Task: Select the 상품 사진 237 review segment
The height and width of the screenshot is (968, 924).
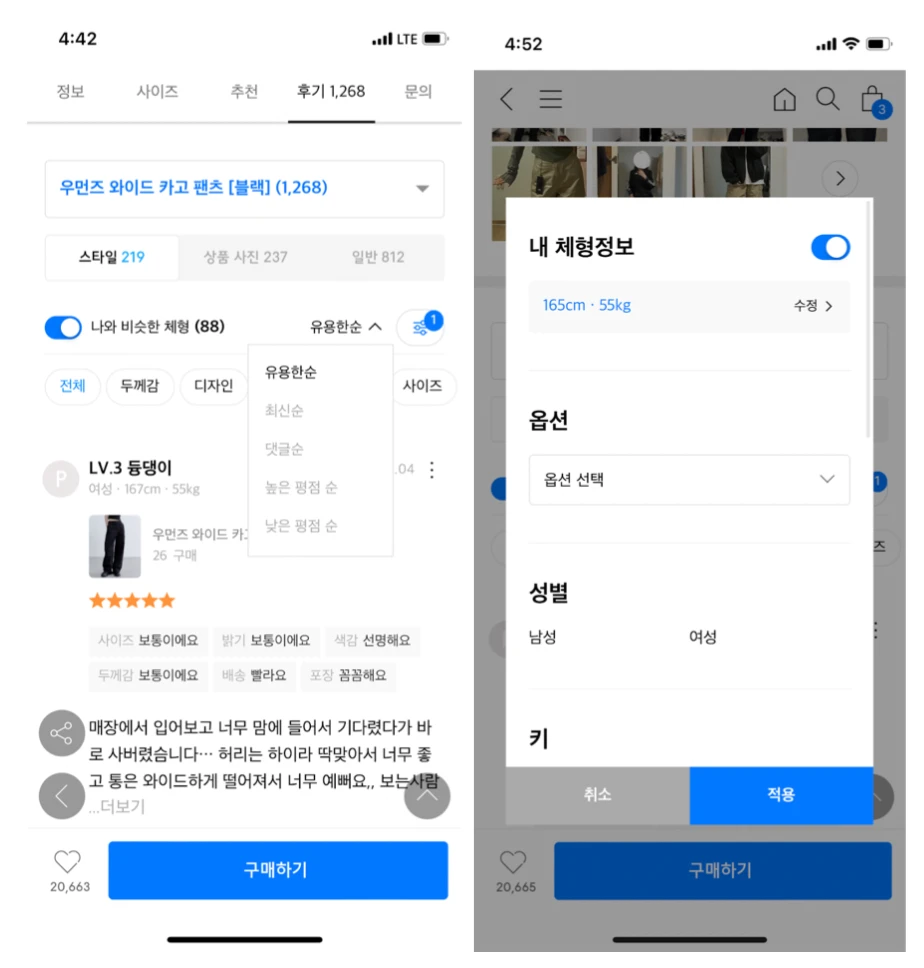Action: coord(245,257)
